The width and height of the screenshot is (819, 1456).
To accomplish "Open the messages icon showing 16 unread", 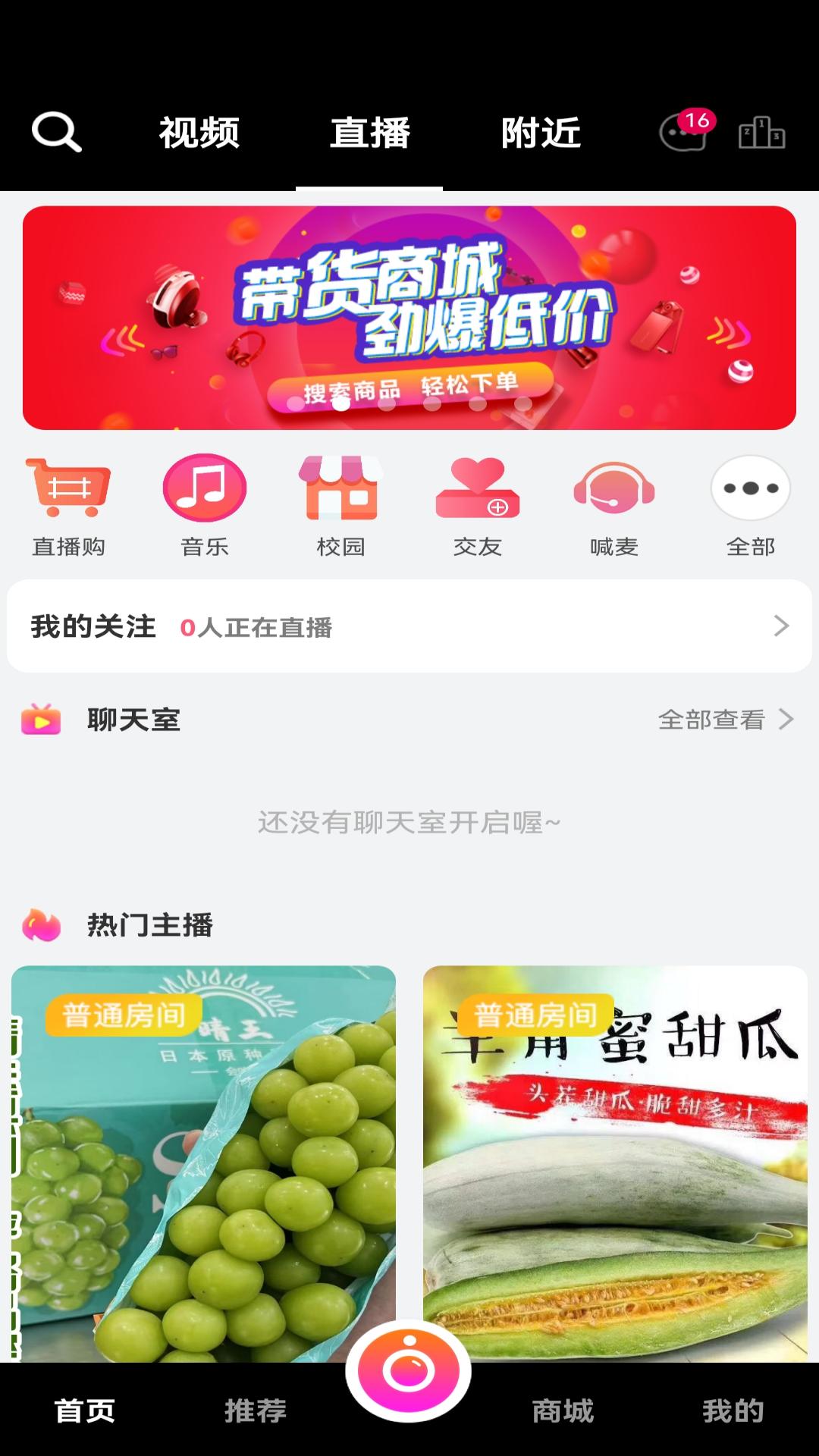I will click(x=681, y=134).
